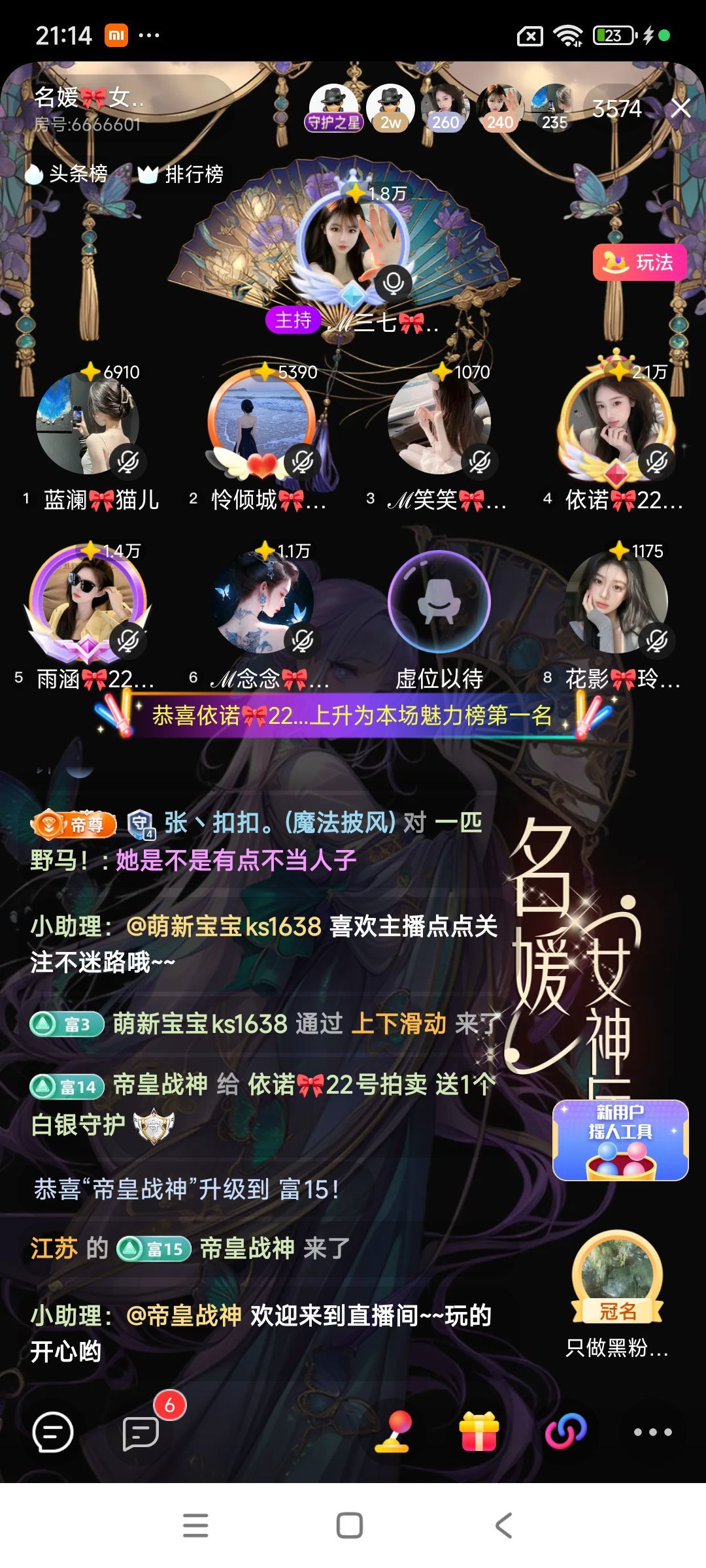Open messages with 6 unread
The width and height of the screenshot is (706, 1568).
(141, 1432)
